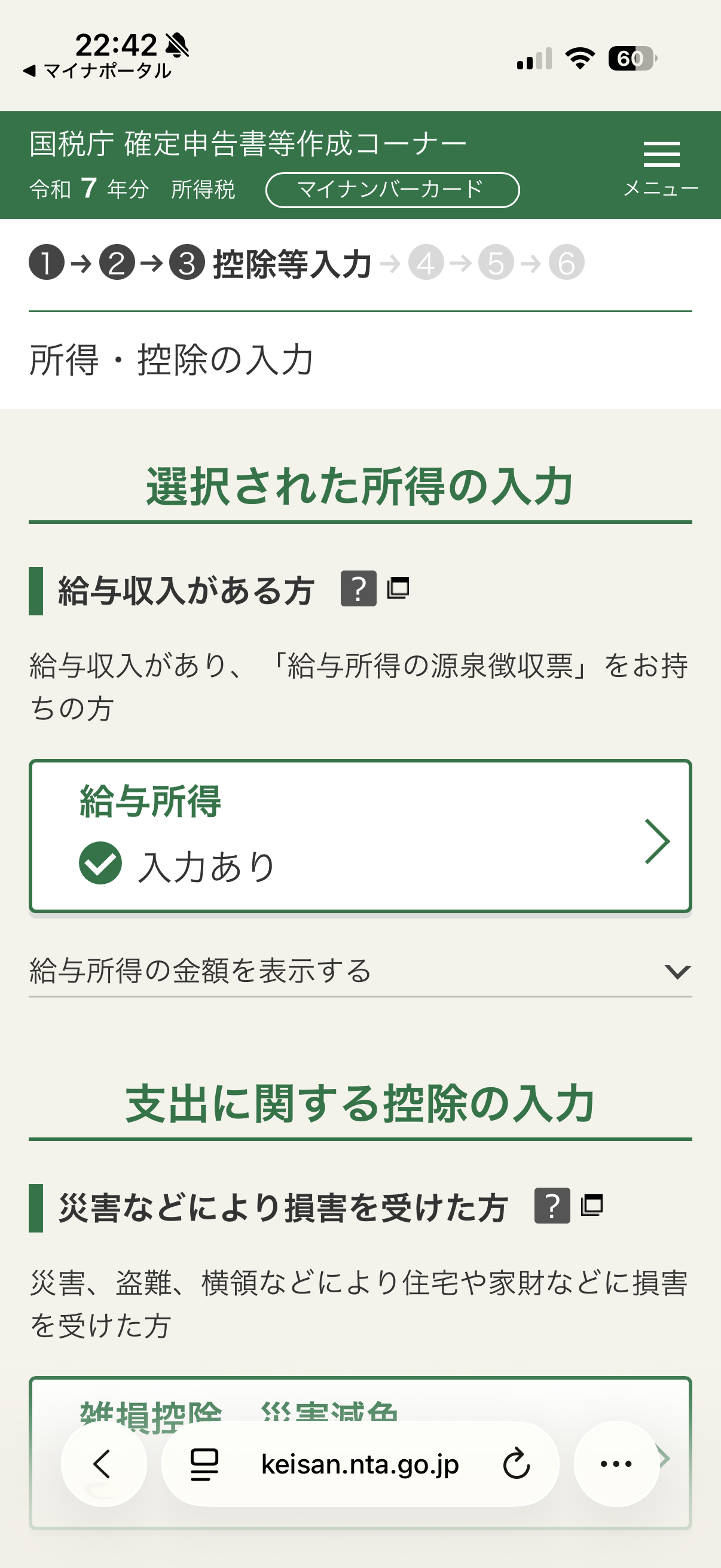Open the Safari page options (three dots)
This screenshot has height=1568, width=721.
pyautogui.click(x=617, y=1465)
